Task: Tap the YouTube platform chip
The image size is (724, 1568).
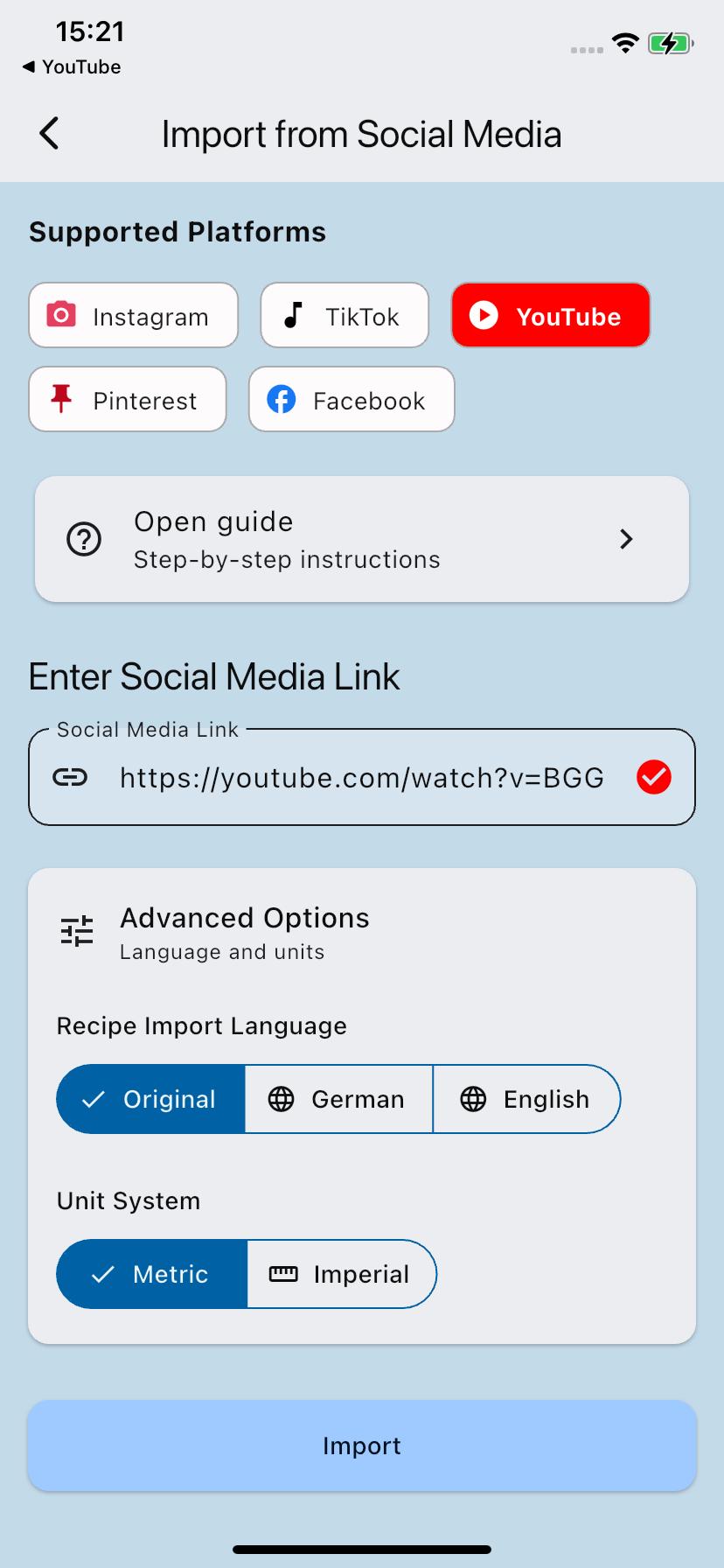Action: click(x=550, y=316)
